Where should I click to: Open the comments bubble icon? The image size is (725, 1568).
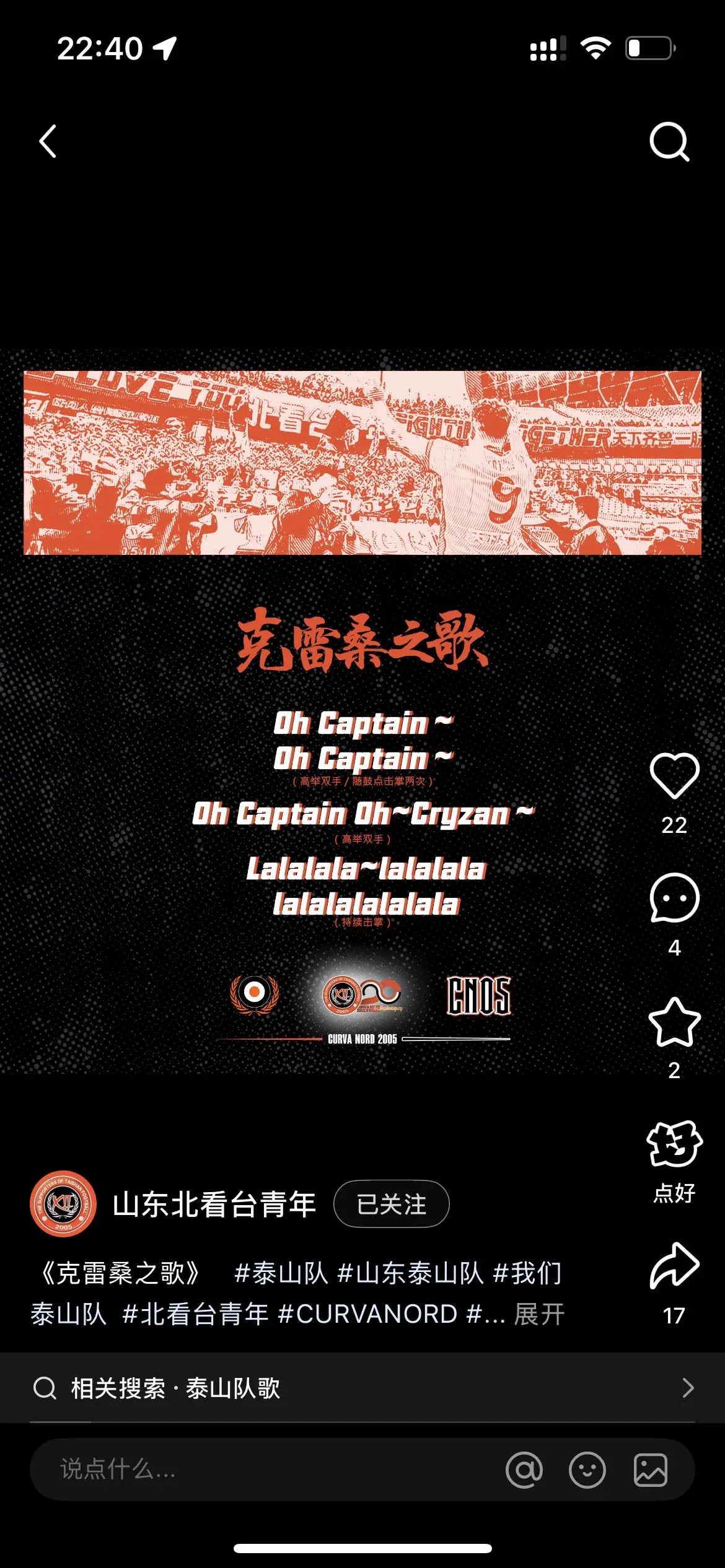674,898
